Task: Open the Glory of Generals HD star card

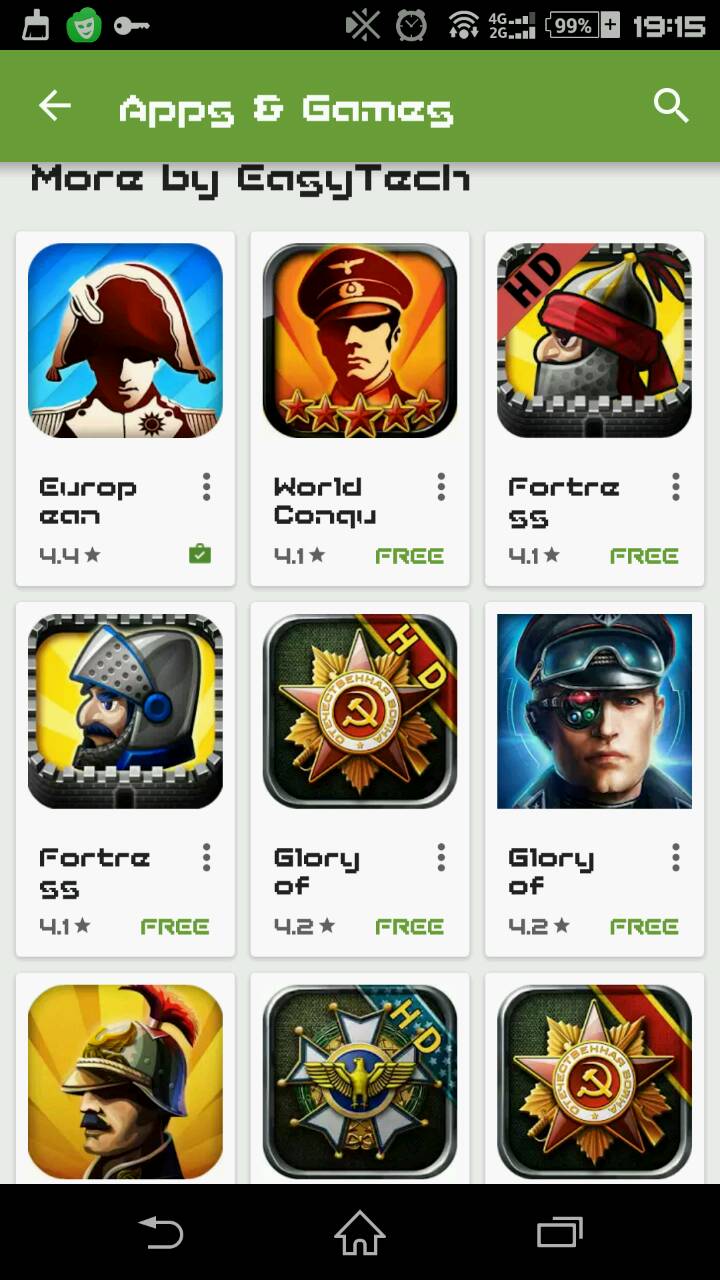Action: coord(359,711)
